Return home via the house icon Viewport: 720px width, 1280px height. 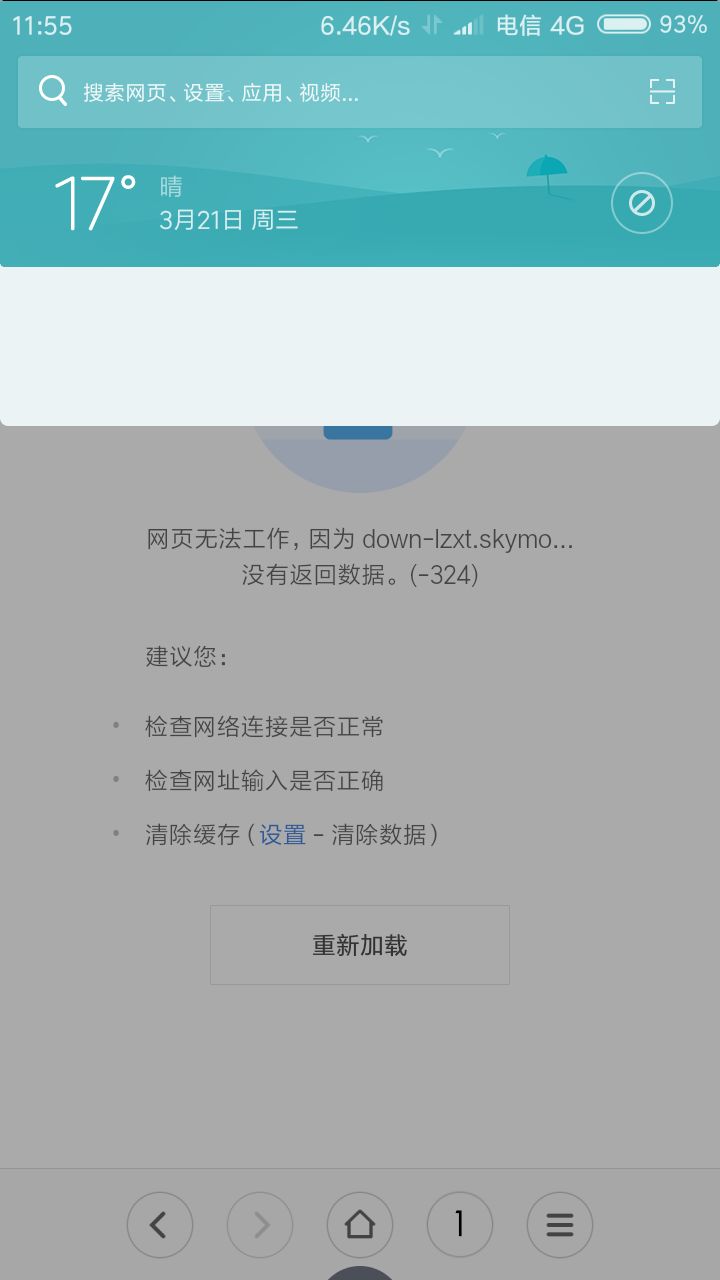pyautogui.click(x=360, y=1224)
